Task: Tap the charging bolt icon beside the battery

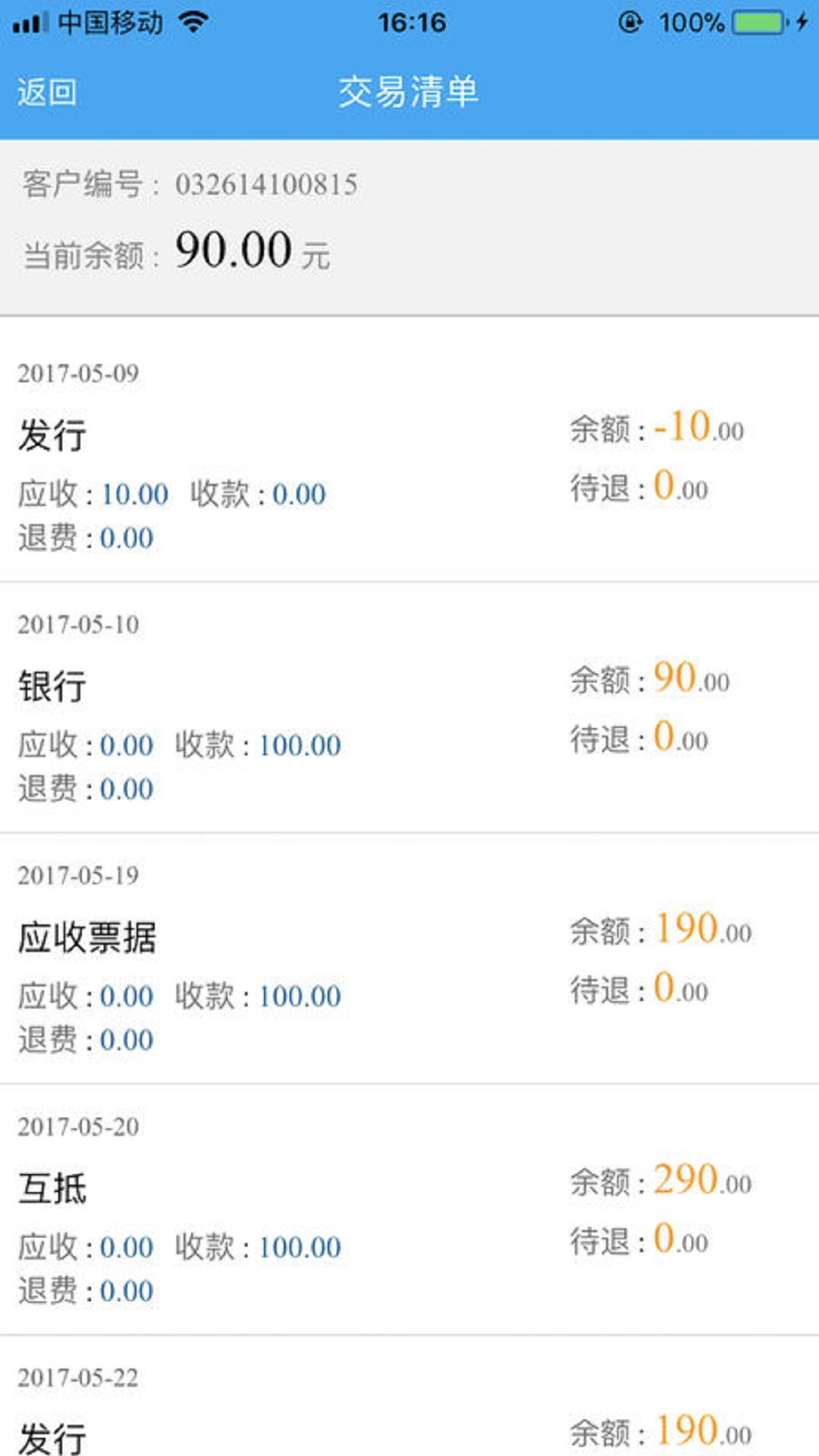Action: pyautogui.click(x=802, y=23)
